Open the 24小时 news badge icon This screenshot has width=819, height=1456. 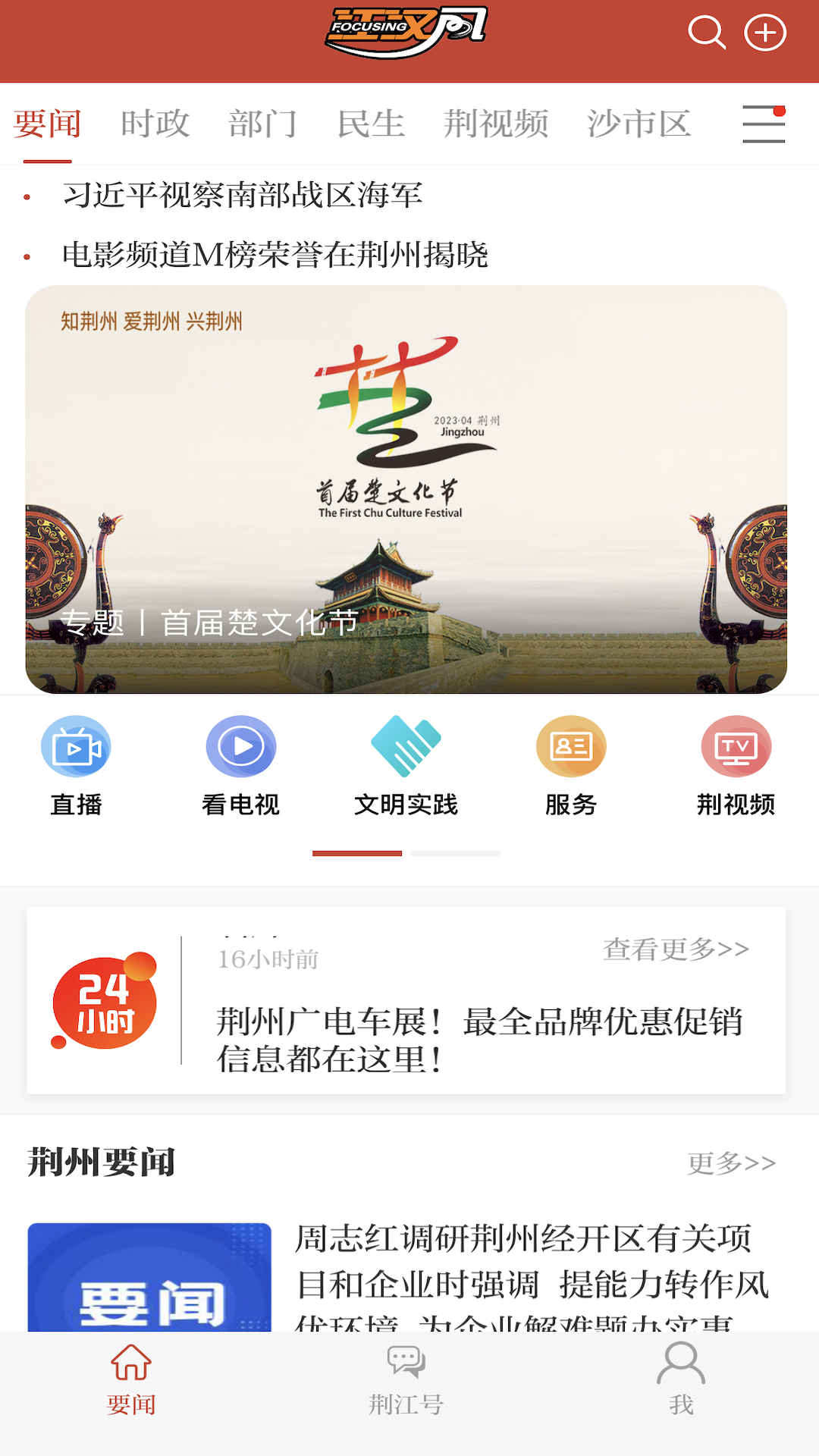tap(106, 1001)
